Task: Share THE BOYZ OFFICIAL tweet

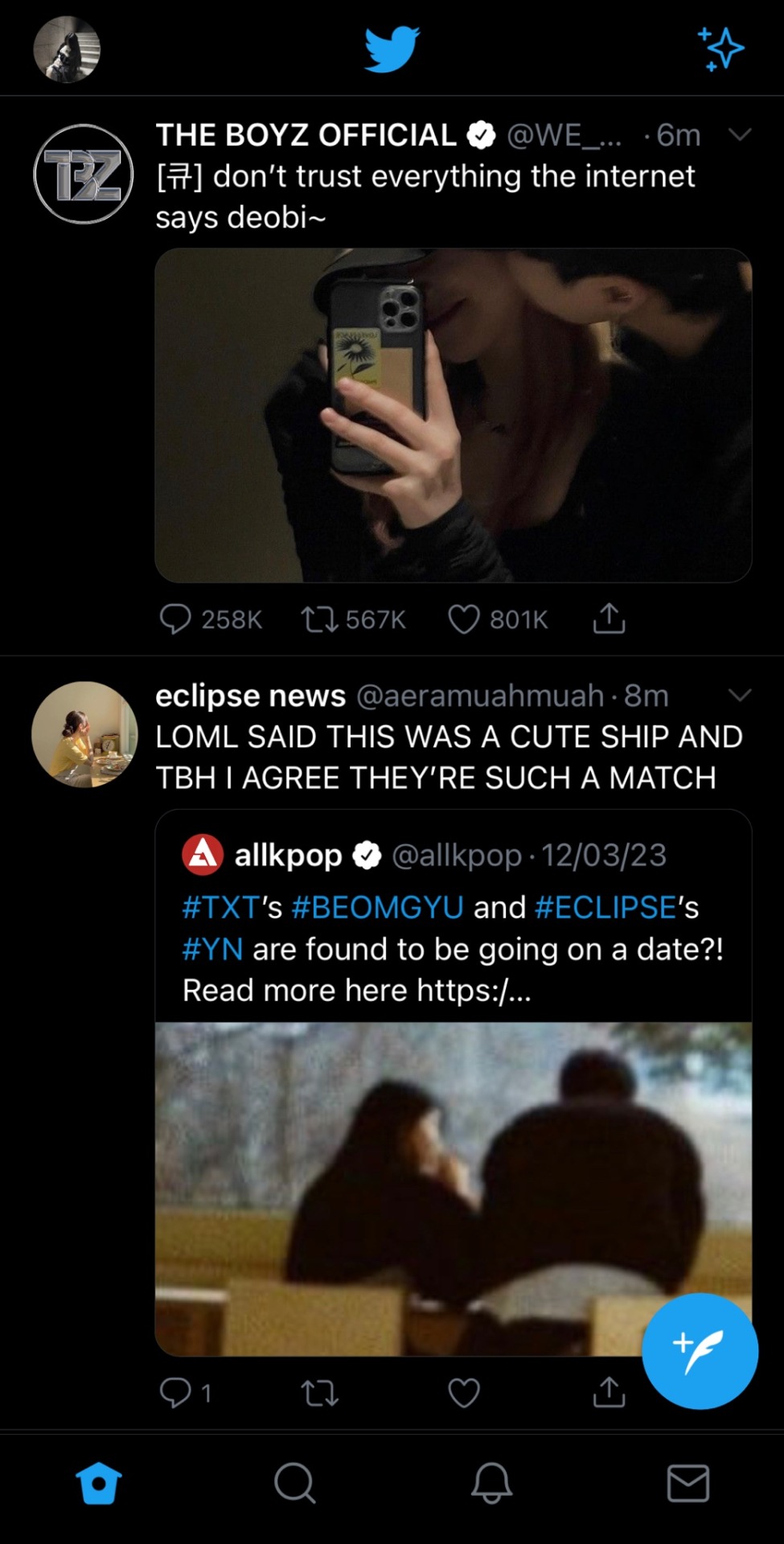Action: click(609, 618)
